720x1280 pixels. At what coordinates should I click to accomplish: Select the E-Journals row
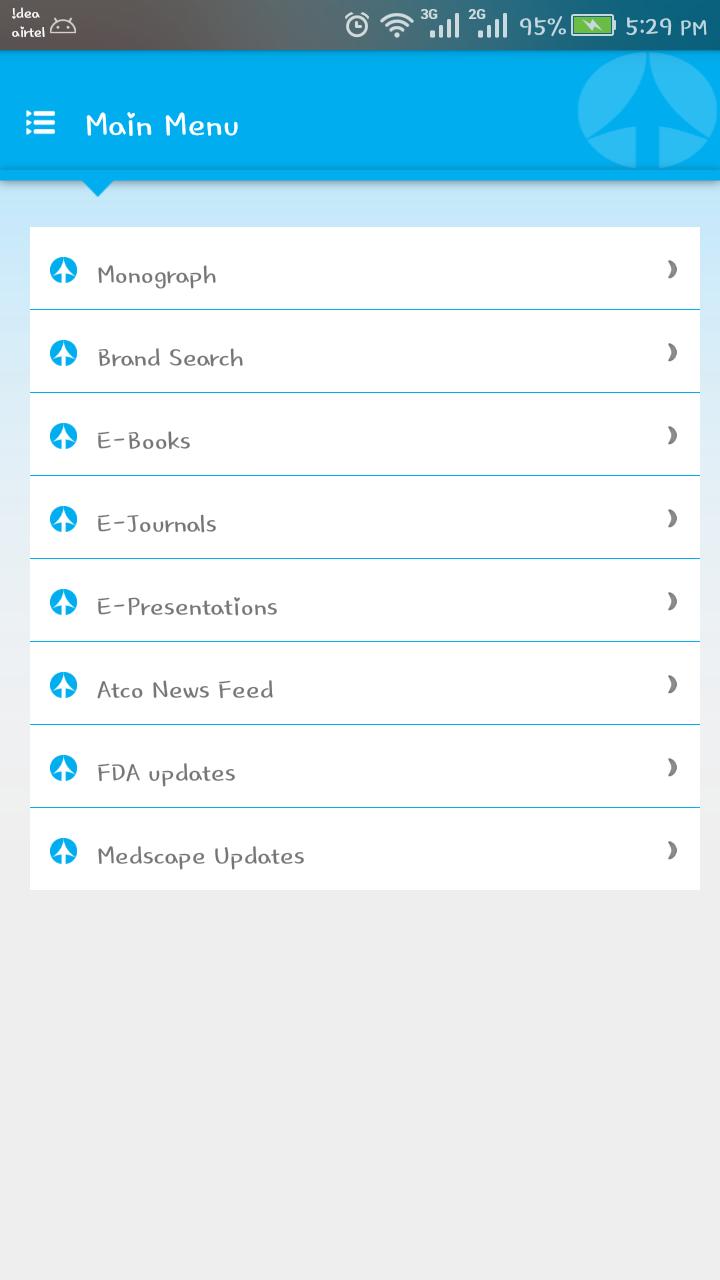(364, 518)
